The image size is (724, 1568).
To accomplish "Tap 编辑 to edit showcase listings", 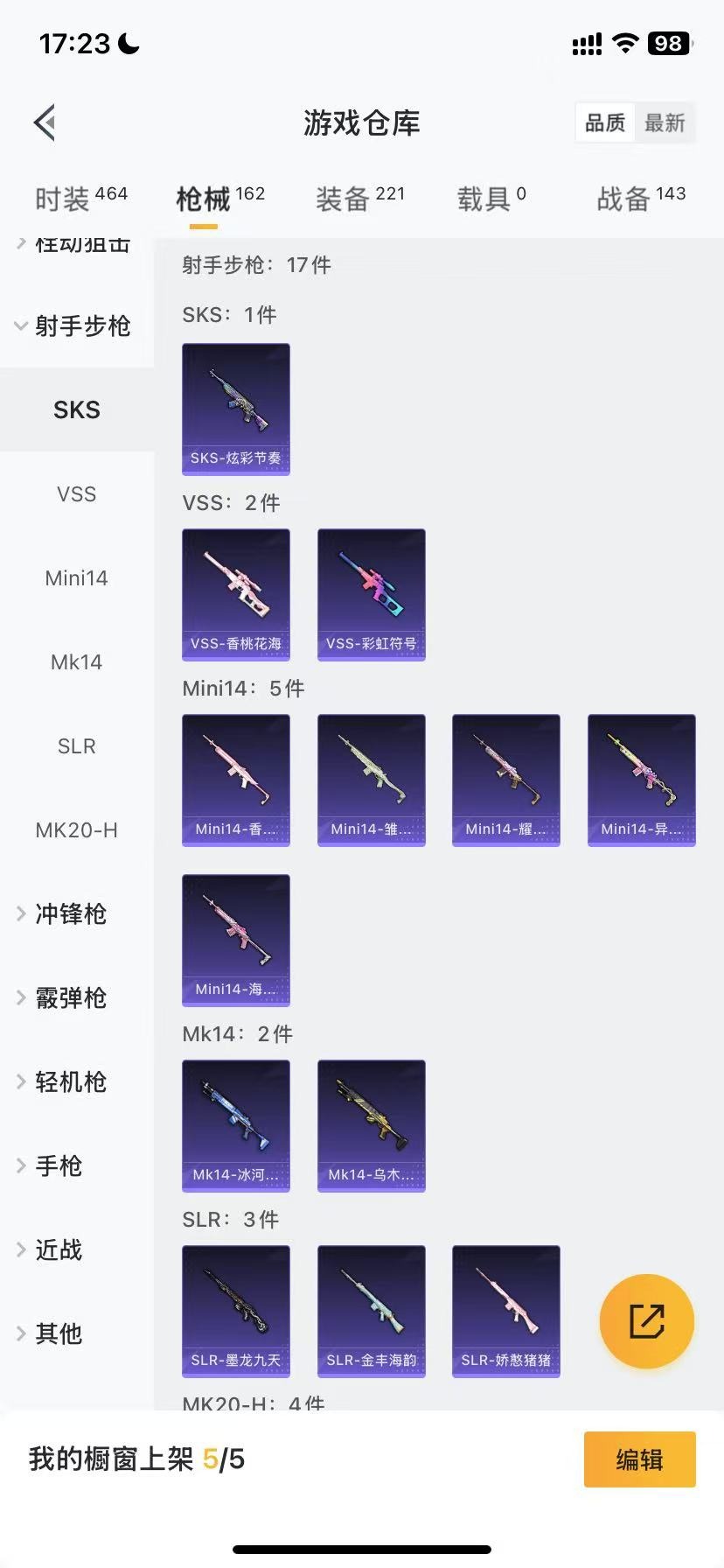I will point(639,1459).
